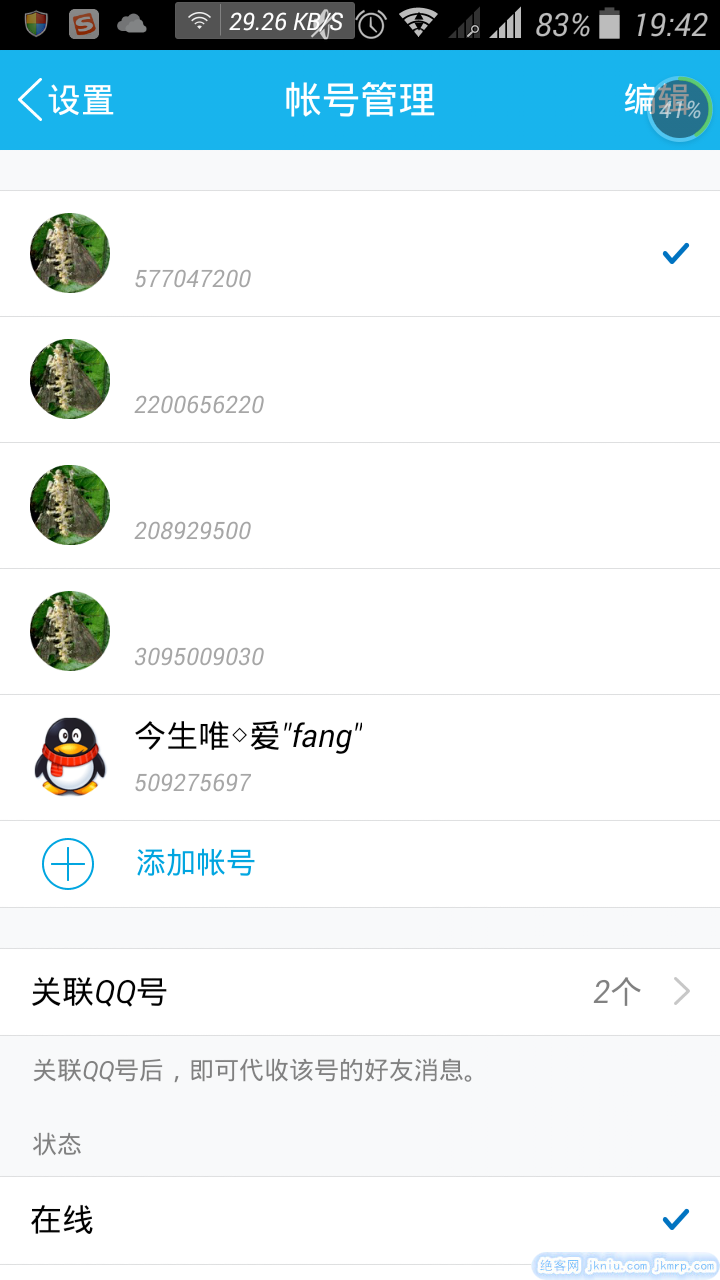Select 在线 status
This screenshot has width=720, height=1280.
360,1220
